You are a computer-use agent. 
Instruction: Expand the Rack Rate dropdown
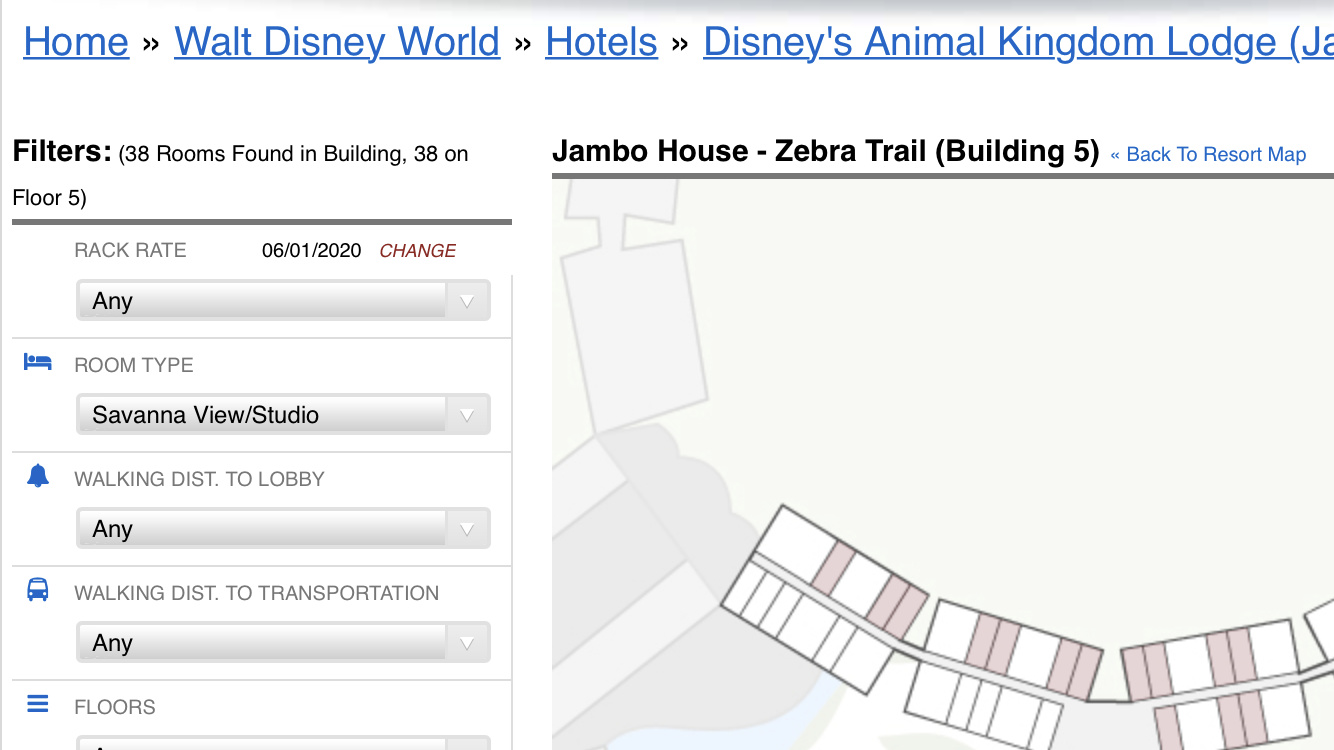[x=284, y=301]
